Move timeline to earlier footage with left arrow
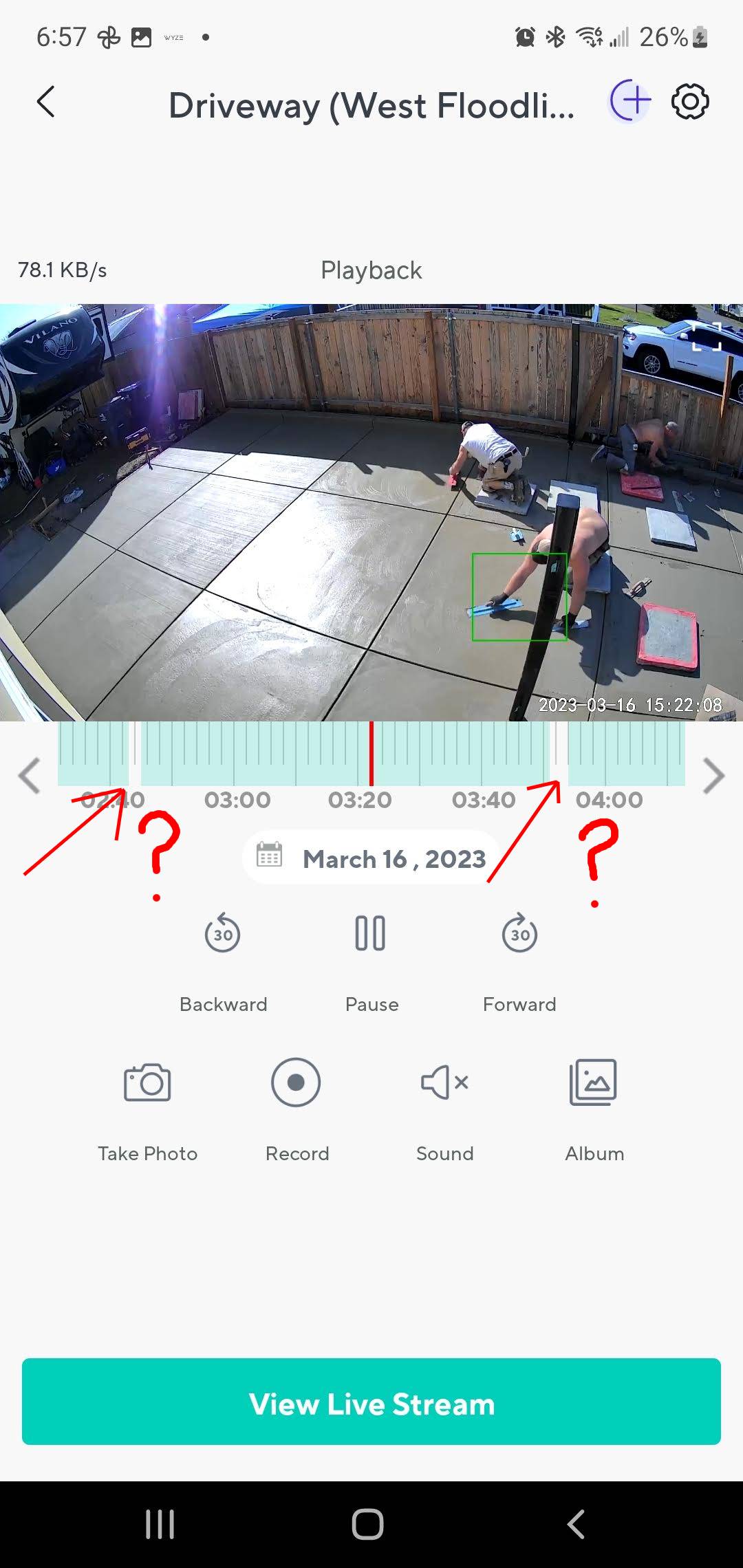The width and height of the screenshot is (743, 1568). (29, 776)
